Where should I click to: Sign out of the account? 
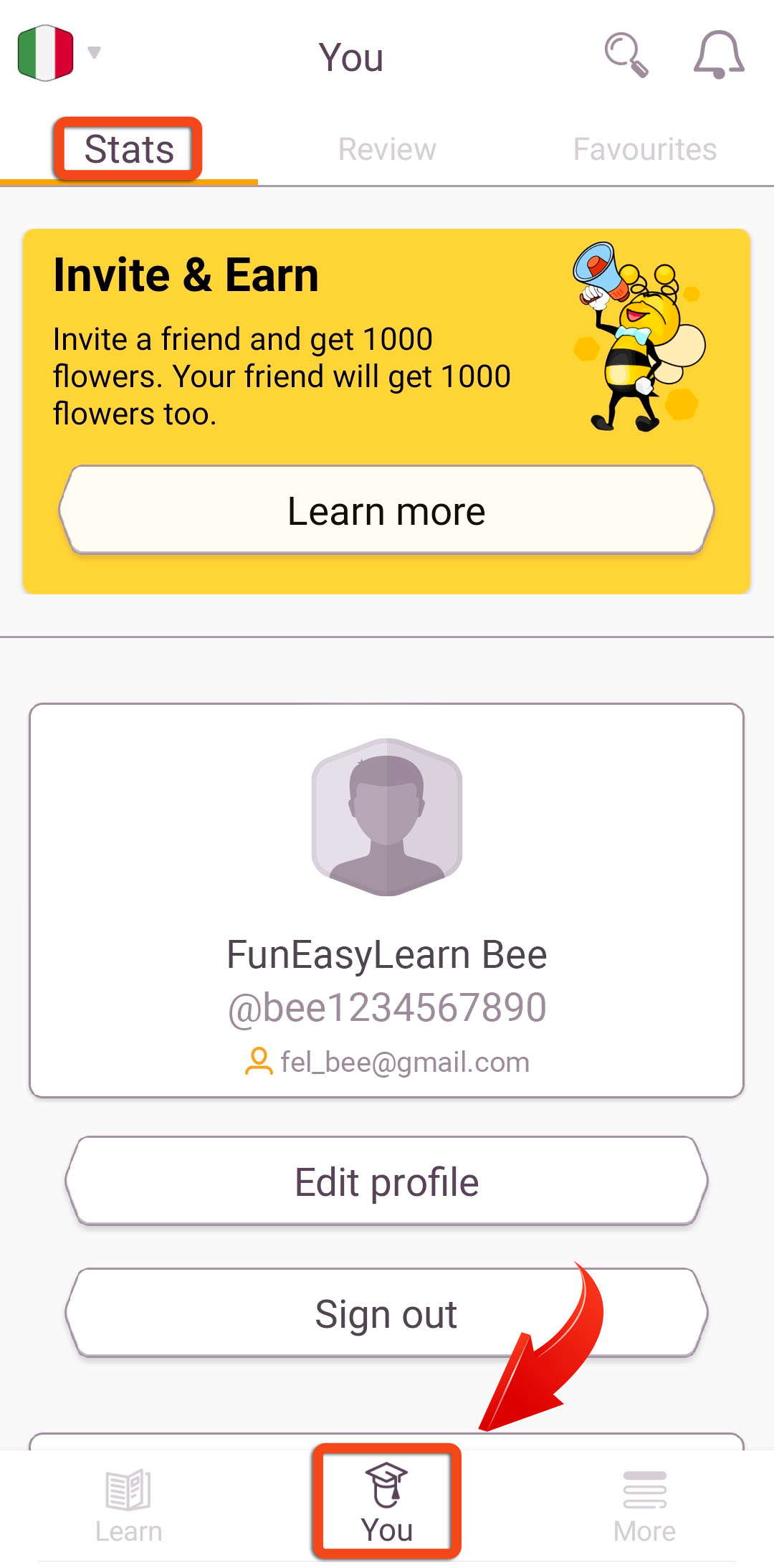click(x=387, y=1313)
